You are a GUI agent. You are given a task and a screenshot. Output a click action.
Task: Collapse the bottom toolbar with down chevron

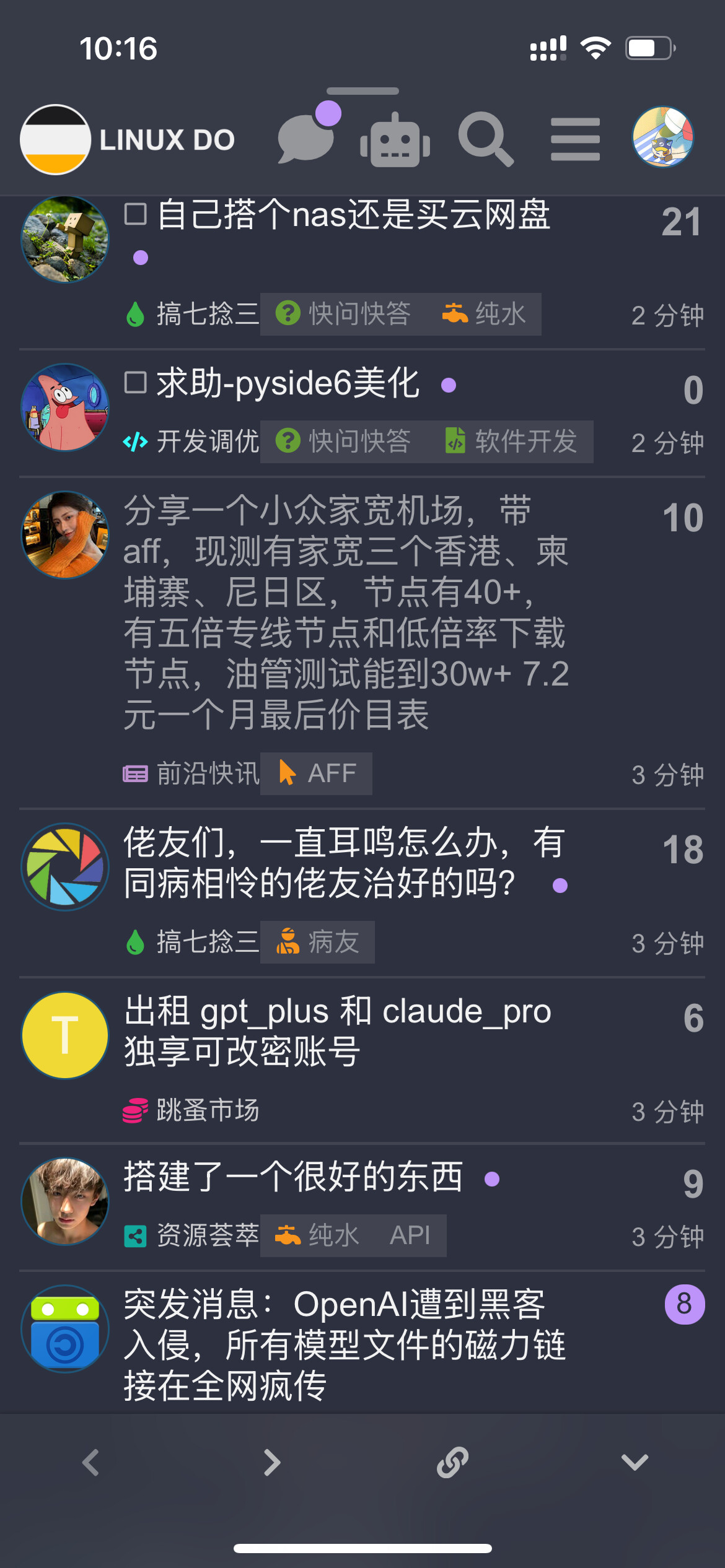(635, 1463)
